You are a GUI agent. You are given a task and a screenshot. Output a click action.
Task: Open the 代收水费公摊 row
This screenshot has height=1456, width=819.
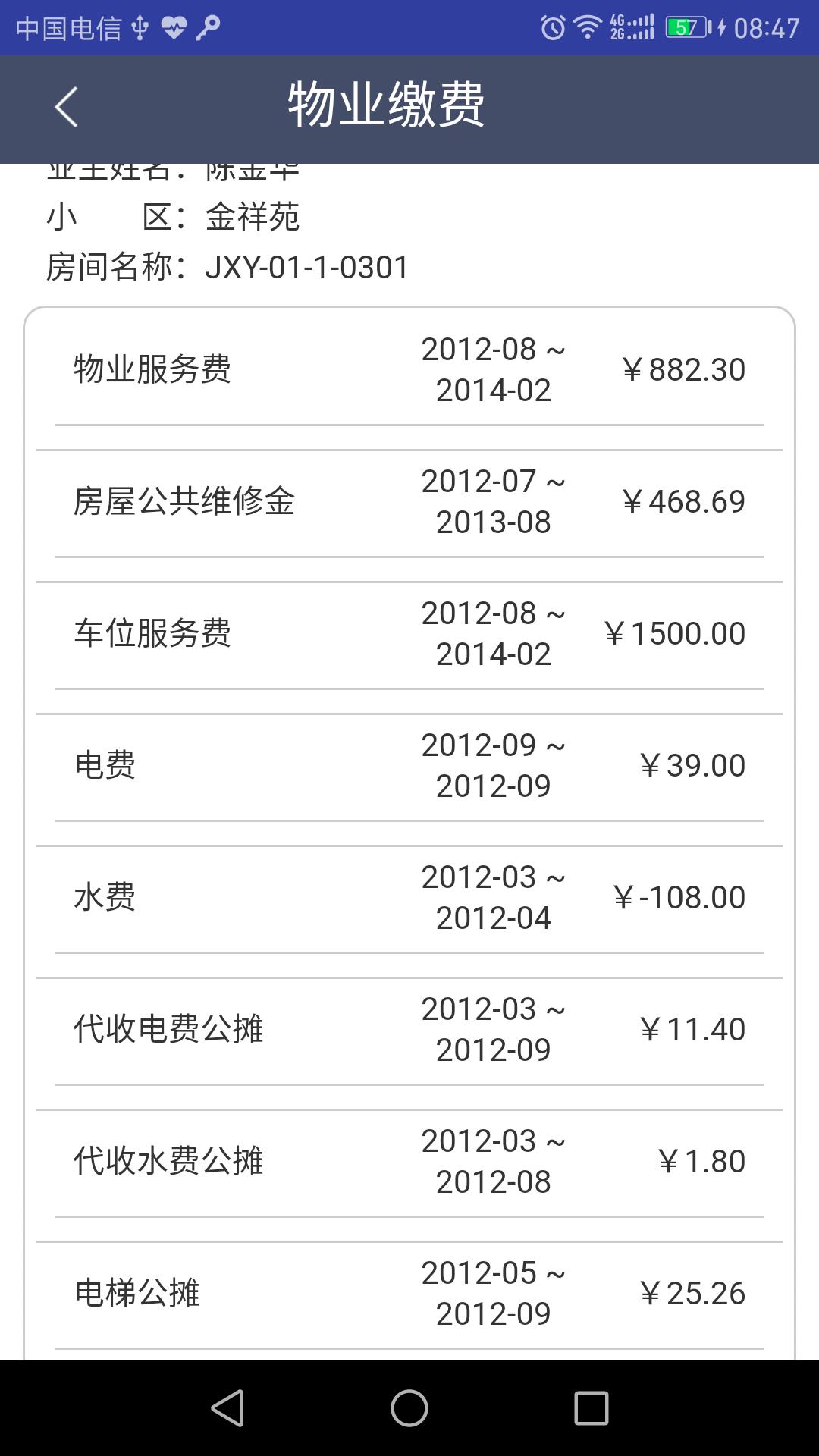(x=409, y=1162)
